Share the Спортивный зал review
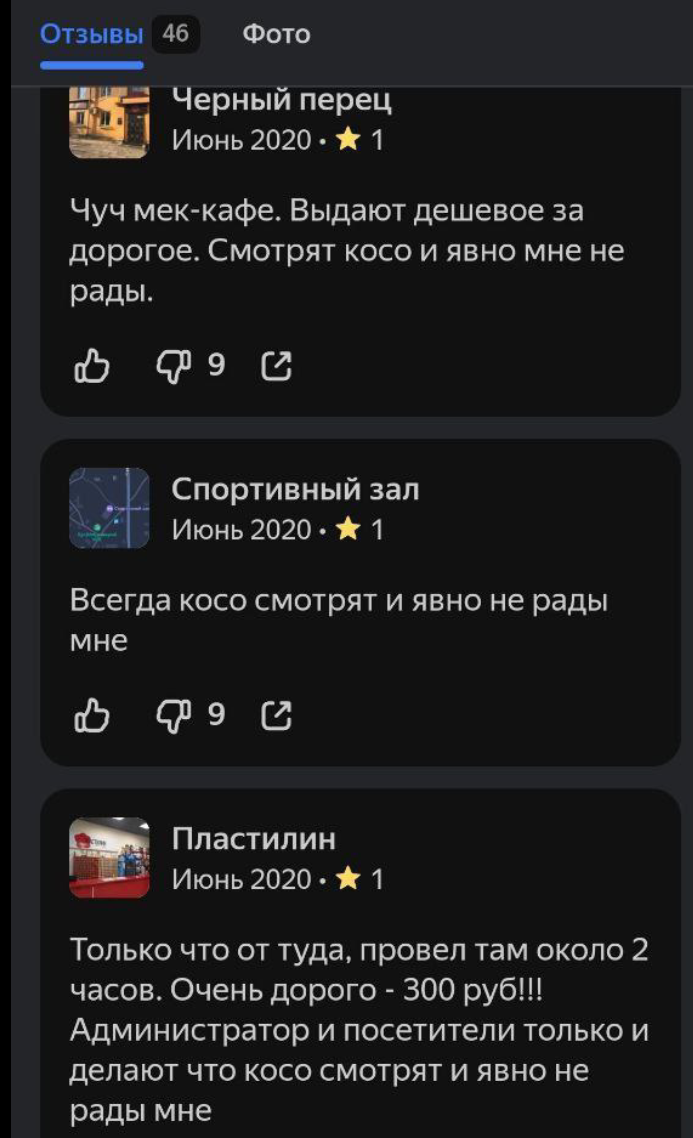This screenshot has height=1138, width=693. click(x=276, y=715)
